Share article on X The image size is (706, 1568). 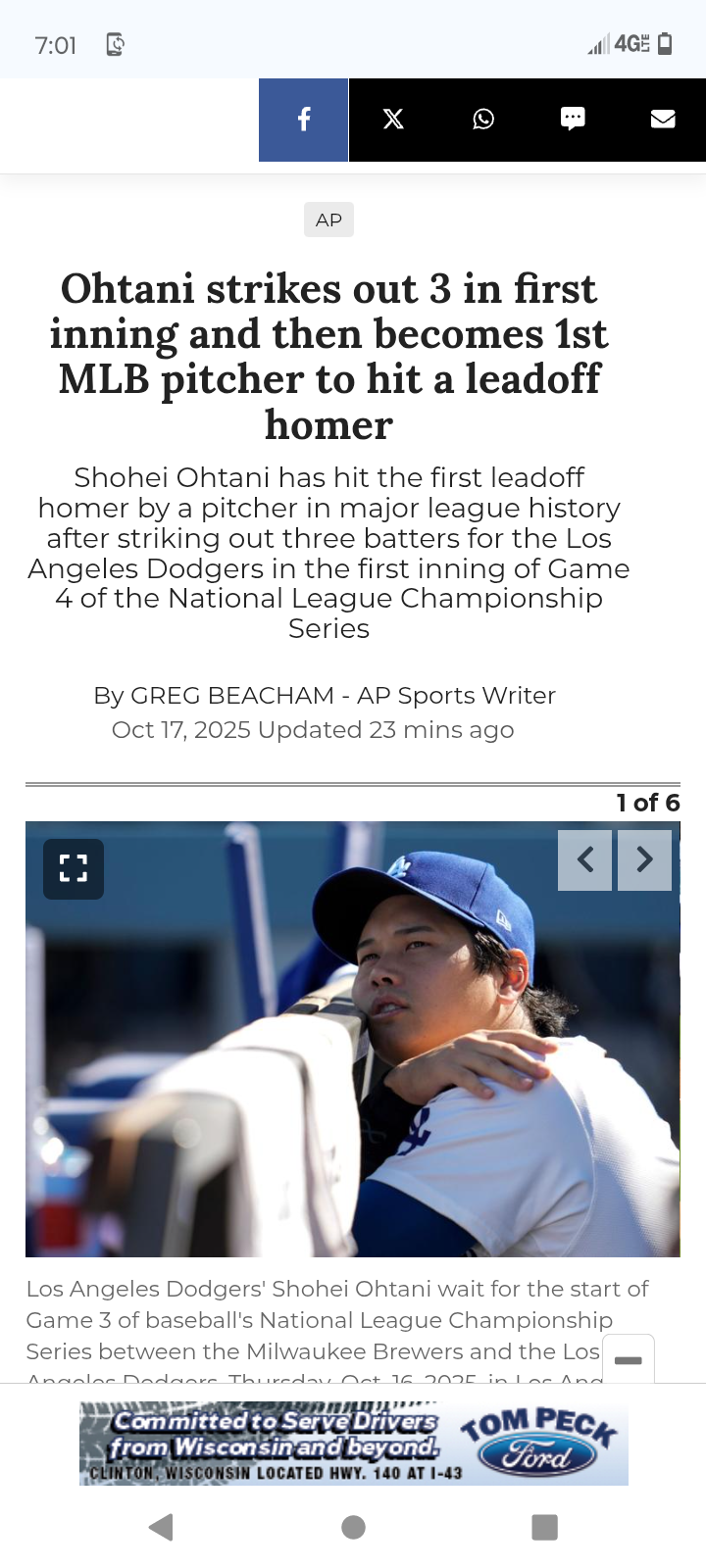[x=393, y=120]
